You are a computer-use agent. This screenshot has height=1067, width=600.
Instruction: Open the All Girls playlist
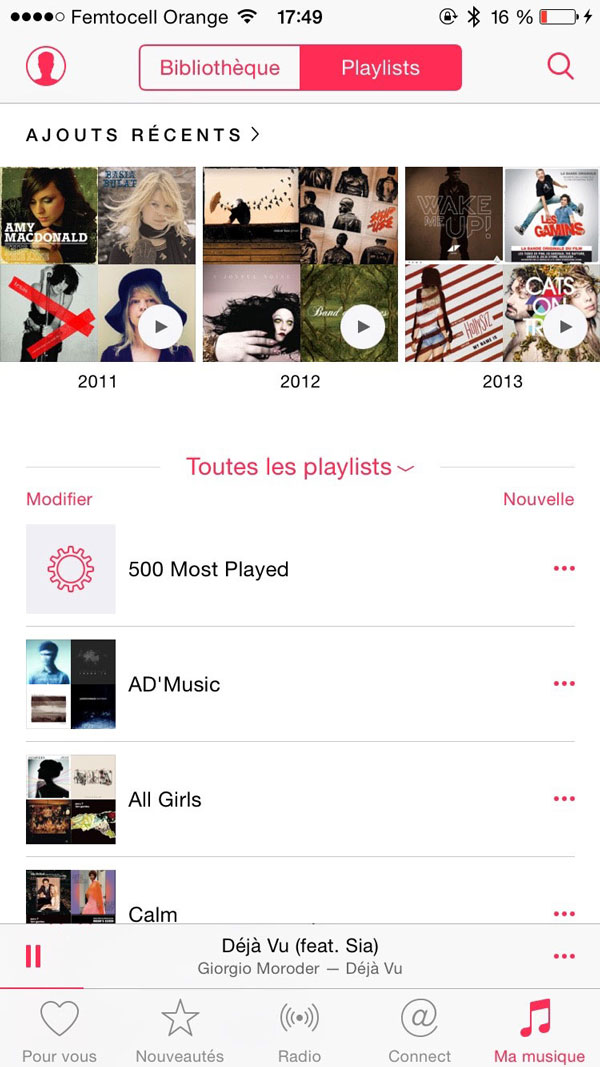click(x=300, y=799)
